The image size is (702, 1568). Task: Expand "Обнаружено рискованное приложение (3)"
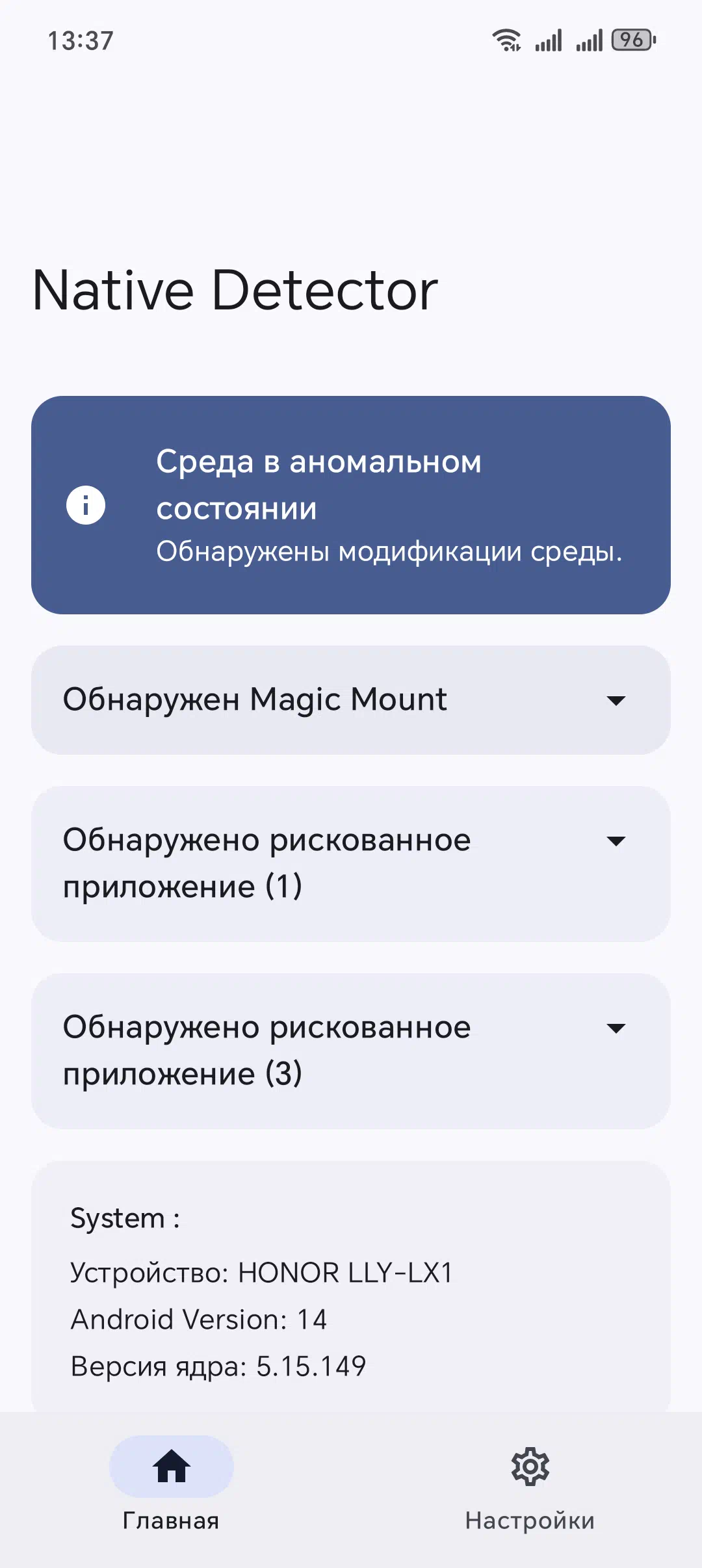point(351,1051)
